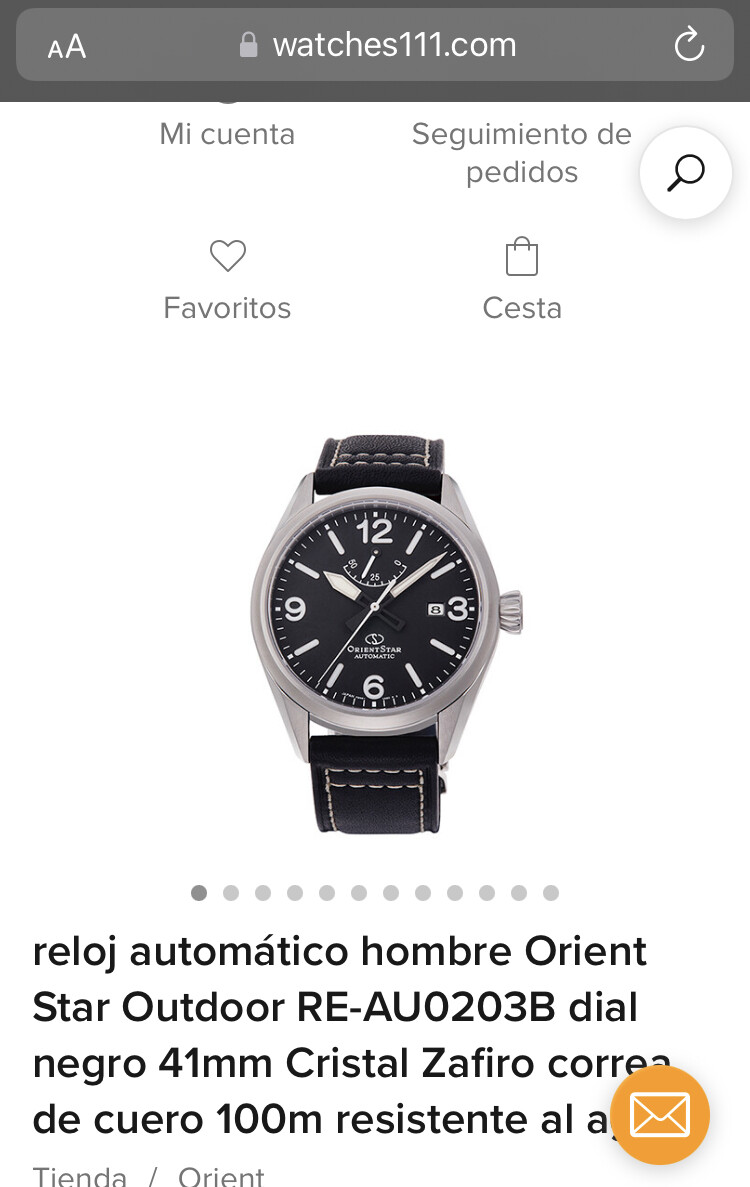Jump to the last image carousel dot

point(550,893)
